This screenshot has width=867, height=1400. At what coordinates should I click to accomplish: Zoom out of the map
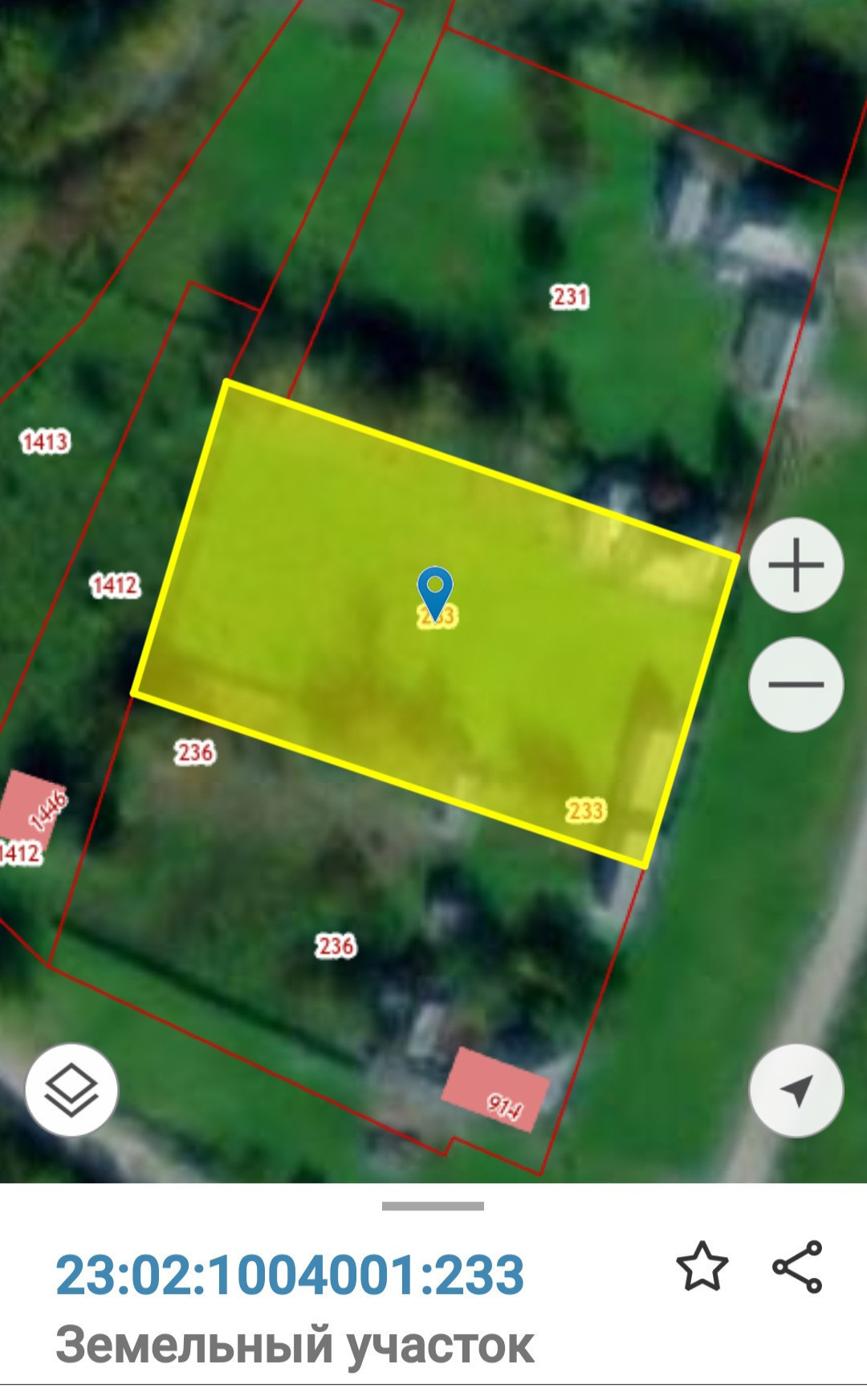[796, 684]
